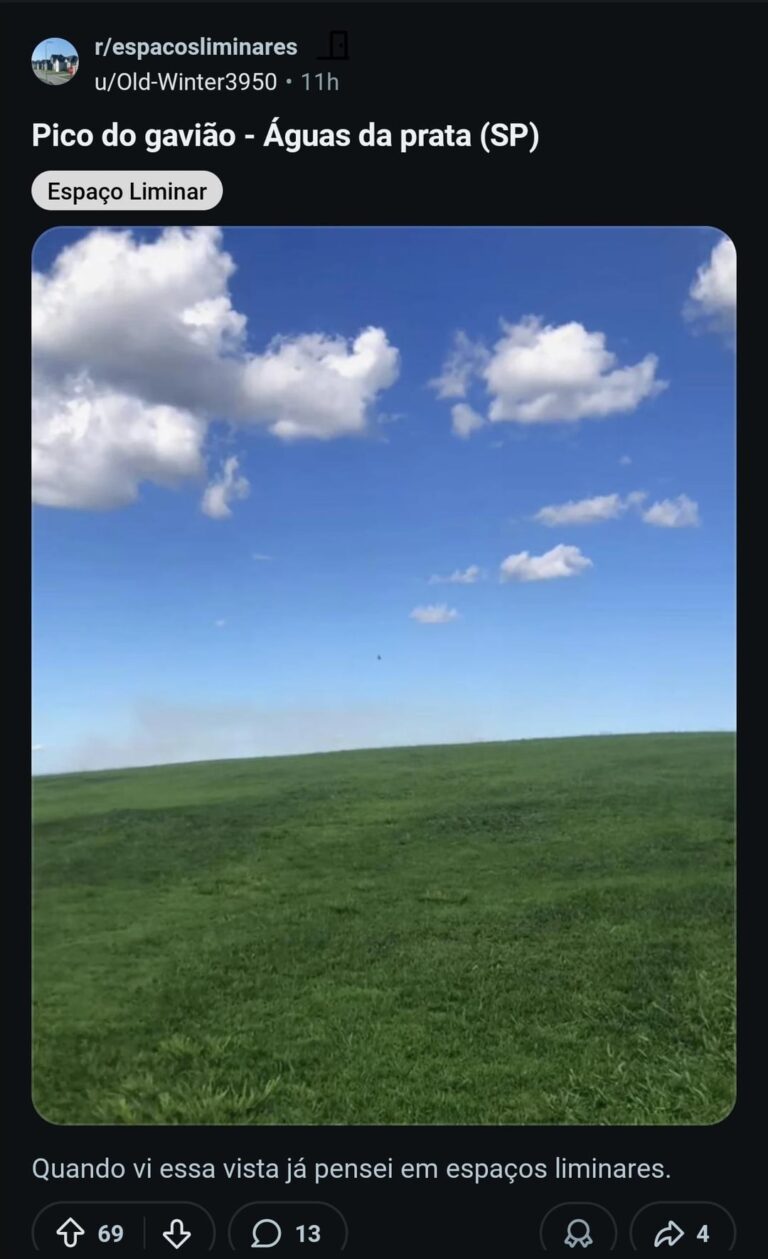
Task: Tap the subreddit avatar icon
Action: (x=55, y=62)
